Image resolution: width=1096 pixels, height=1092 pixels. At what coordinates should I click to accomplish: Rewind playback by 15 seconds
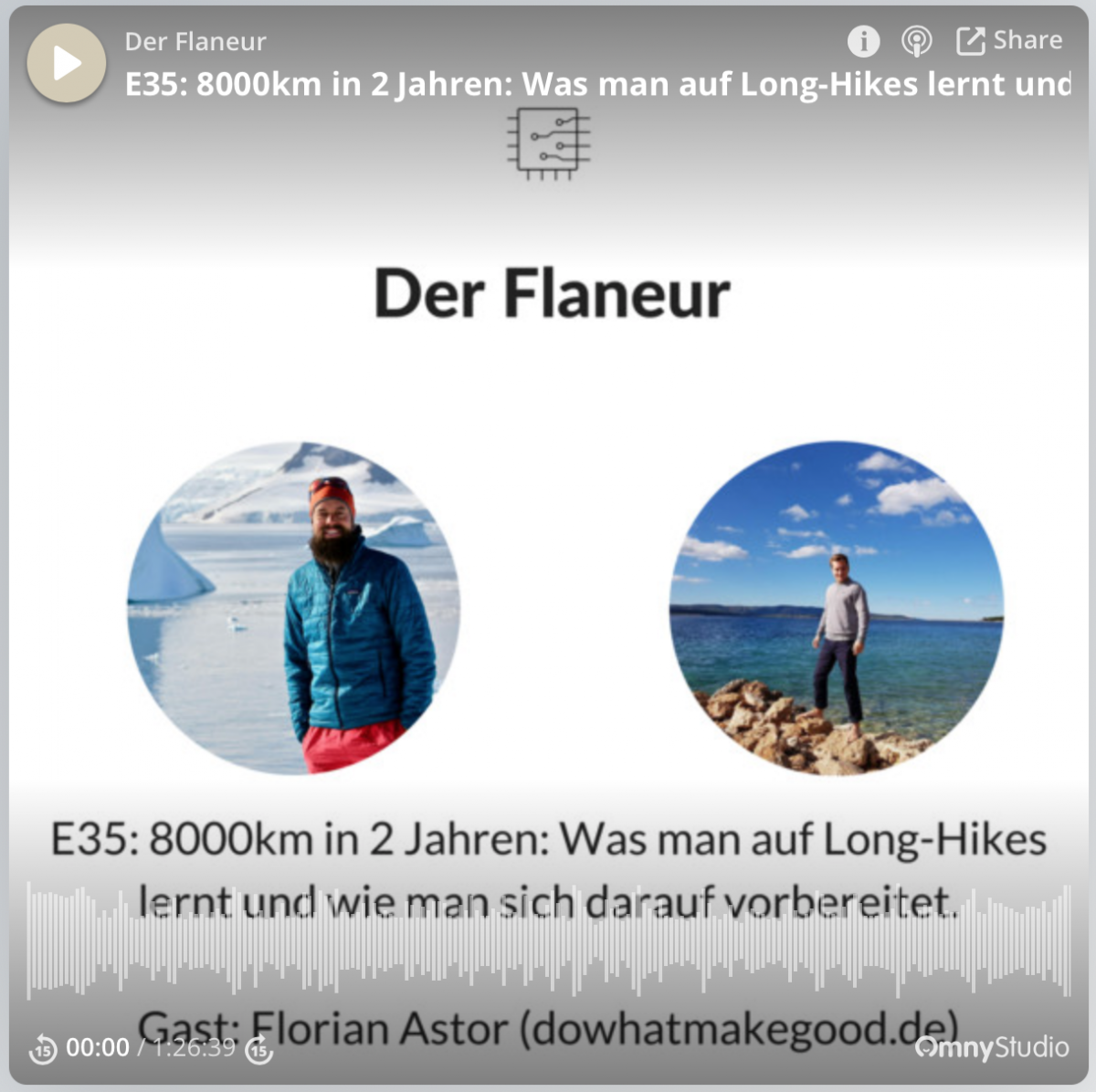43,1049
